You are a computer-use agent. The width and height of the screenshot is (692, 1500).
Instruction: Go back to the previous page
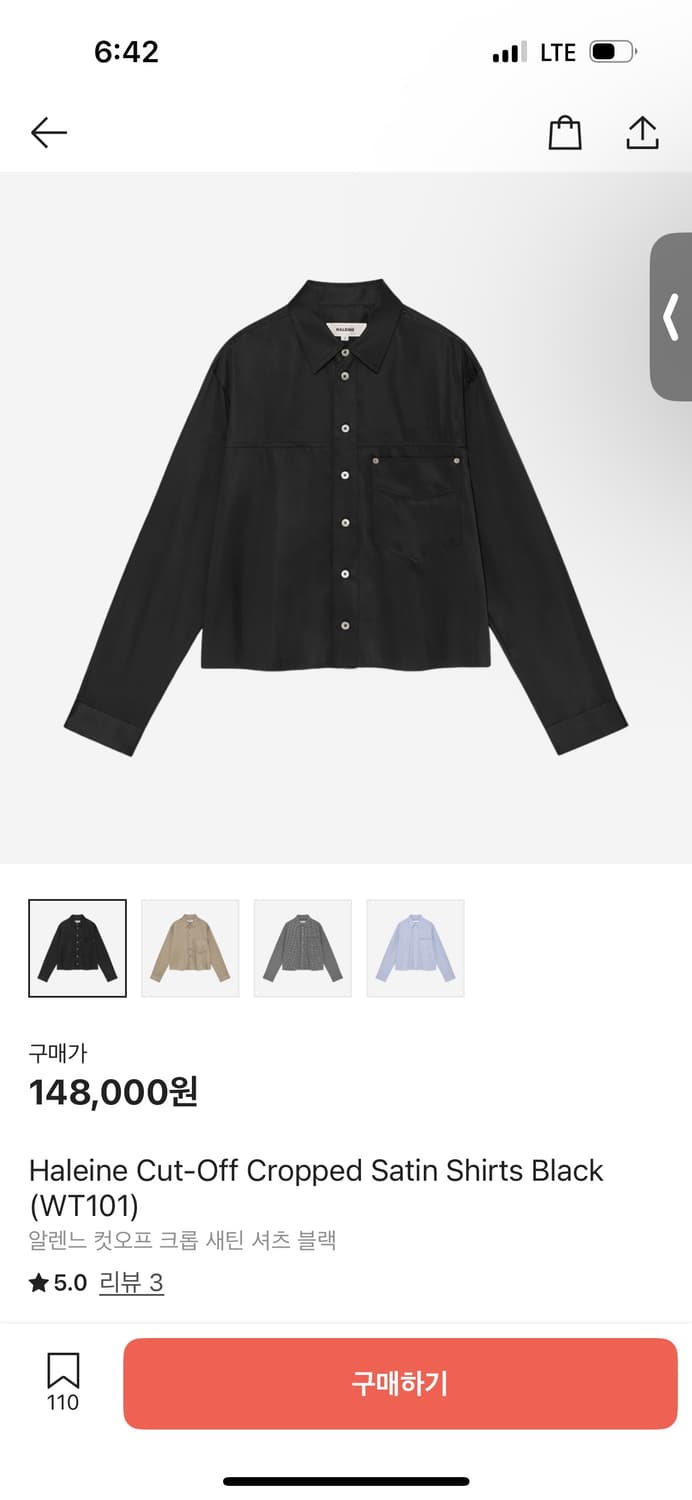point(48,132)
